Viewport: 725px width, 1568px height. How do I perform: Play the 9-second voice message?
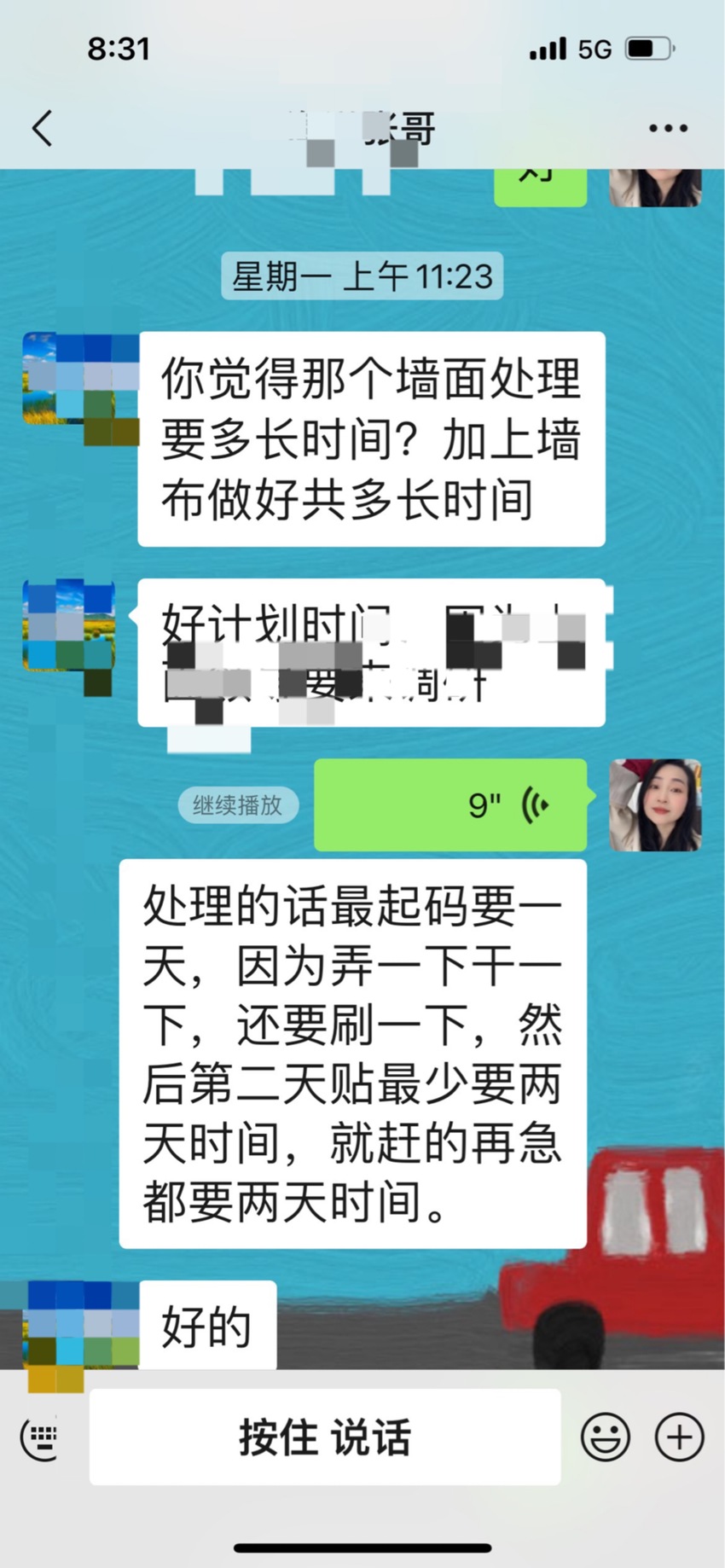tap(450, 804)
